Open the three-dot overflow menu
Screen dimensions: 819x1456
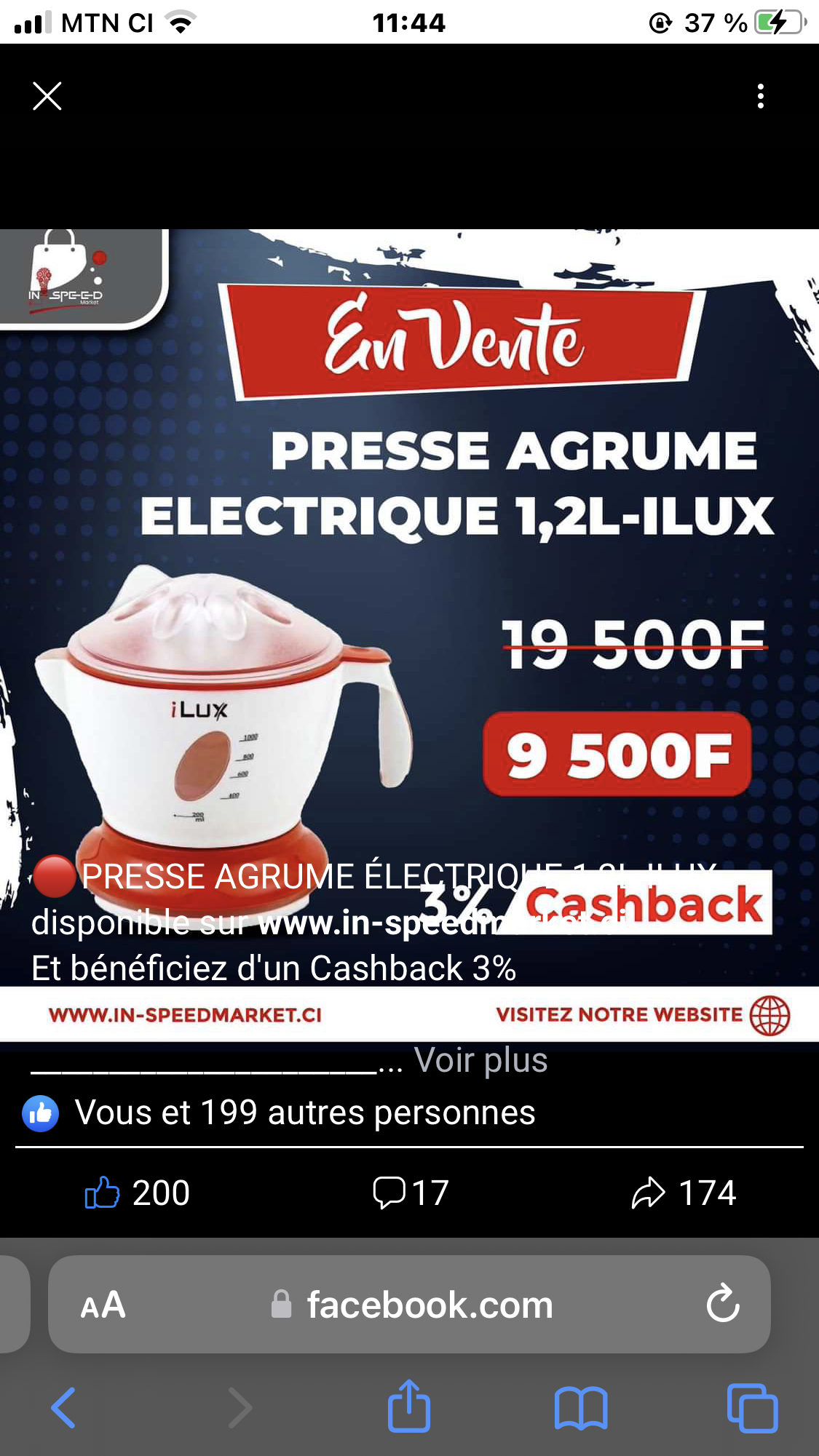760,96
